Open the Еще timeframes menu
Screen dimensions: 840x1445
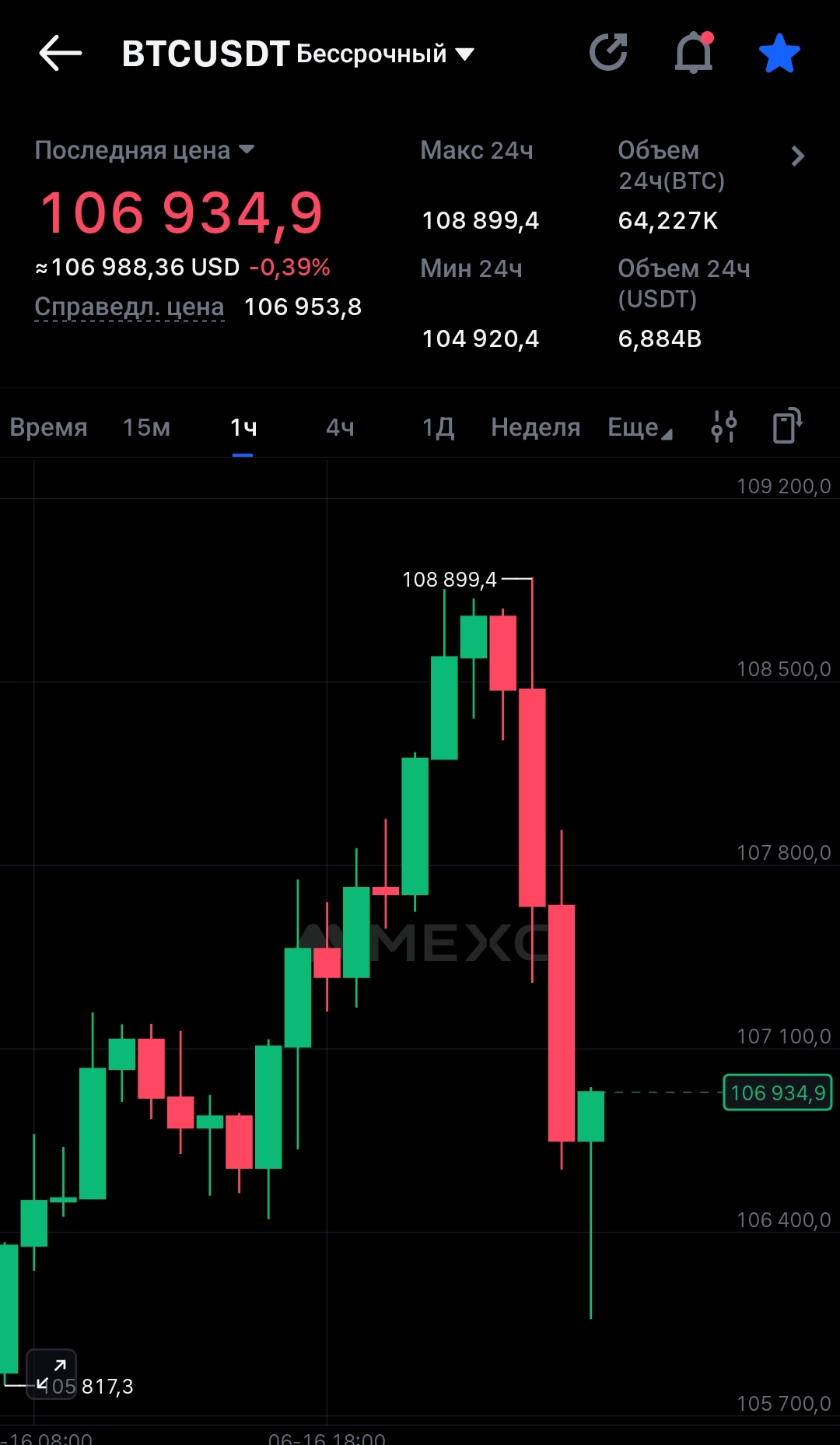coord(639,427)
